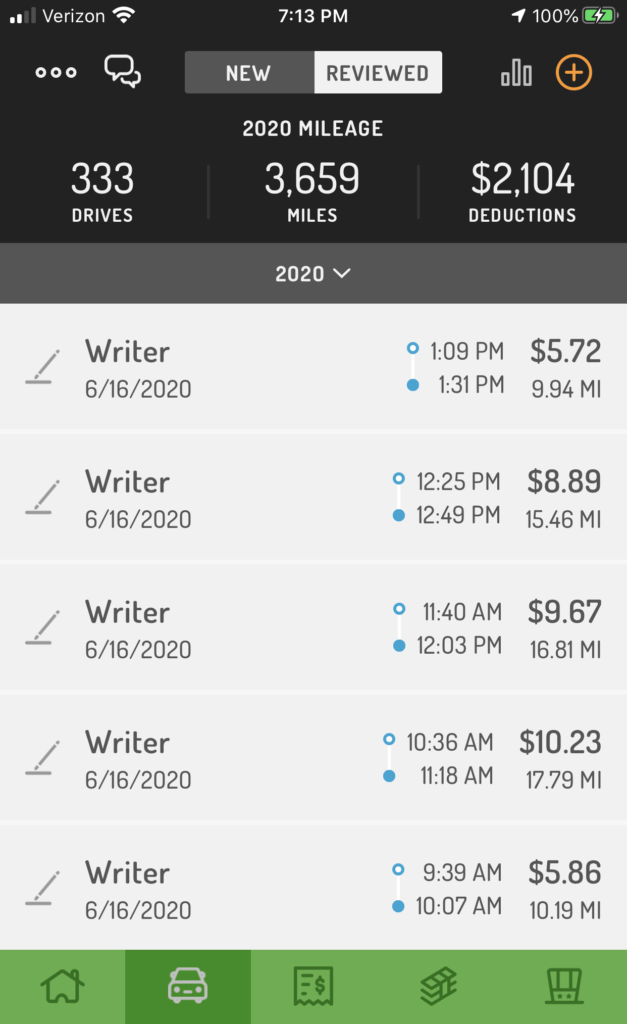Open the Writer drive costing $8.89

click(314, 498)
